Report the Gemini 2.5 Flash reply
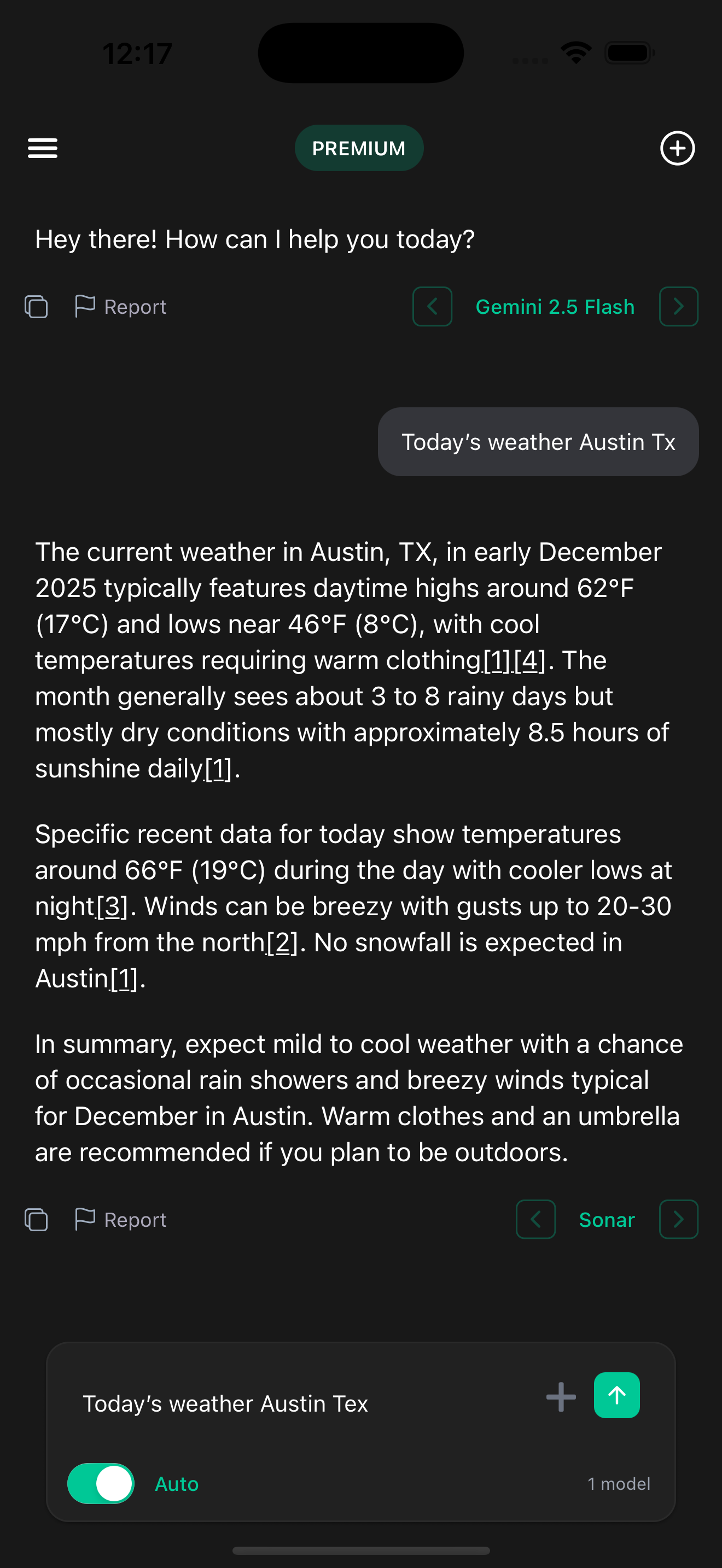The height and width of the screenshot is (1568, 722). [120, 307]
